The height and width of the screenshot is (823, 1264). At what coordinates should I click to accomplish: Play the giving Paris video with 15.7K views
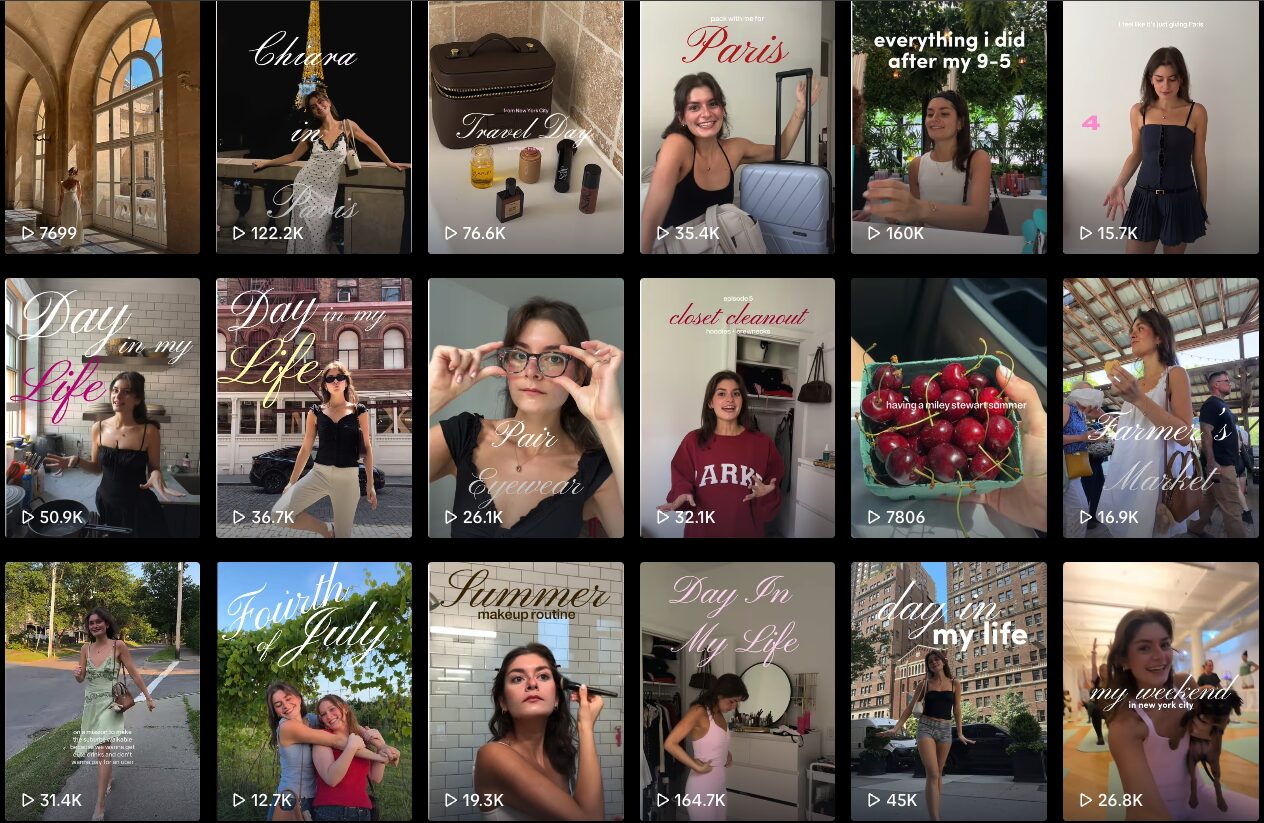(x=1160, y=127)
